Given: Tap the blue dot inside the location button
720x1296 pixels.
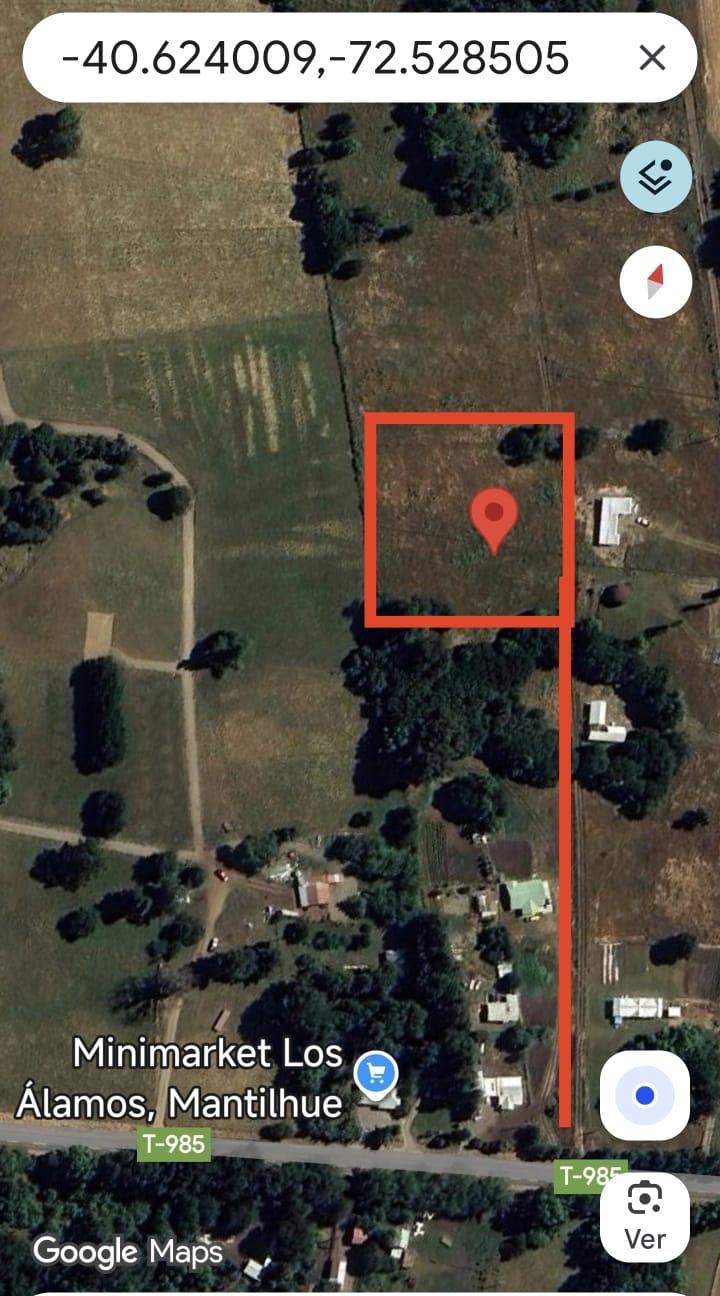Looking at the screenshot, I should pyautogui.click(x=645, y=1095).
